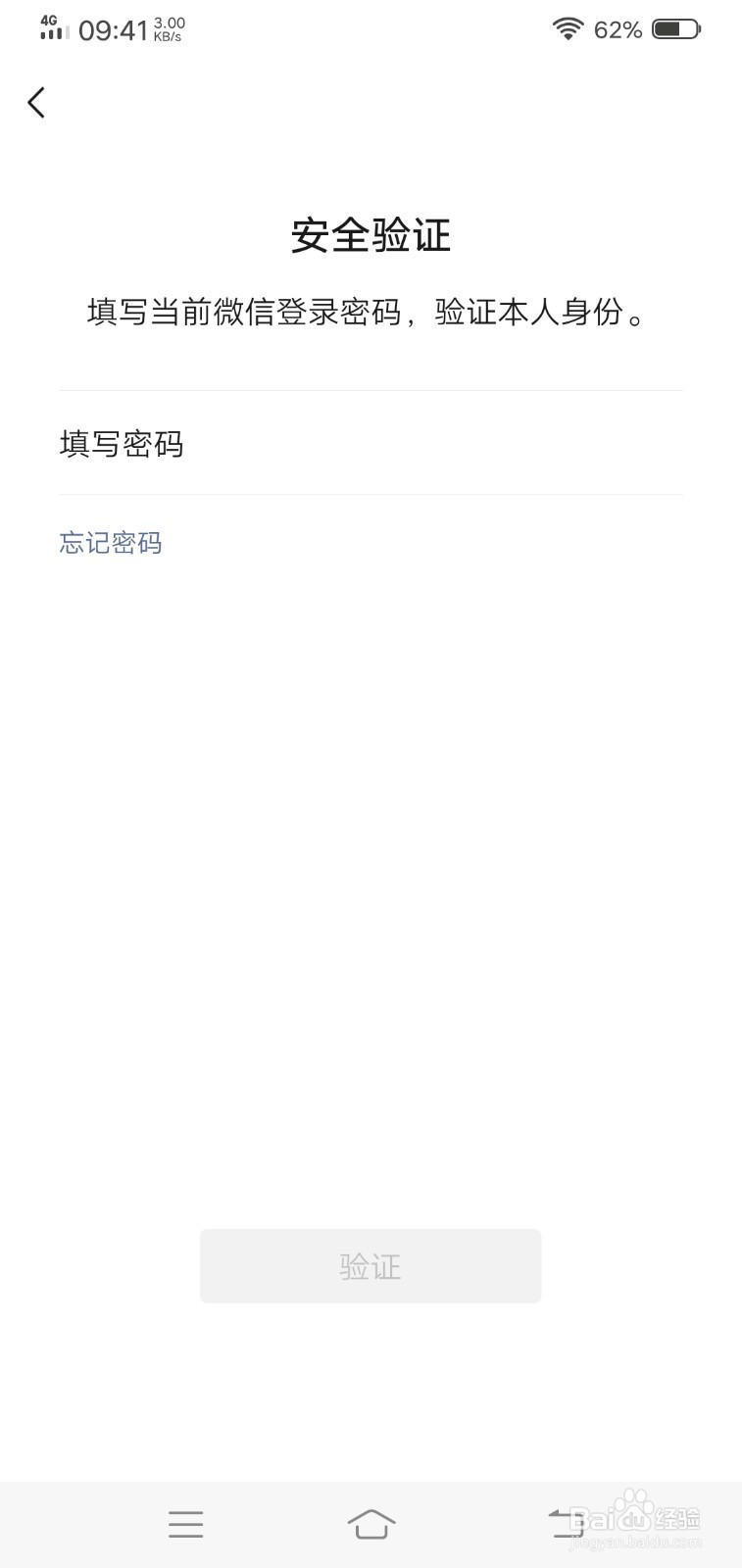Image resolution: width=742 pixels, height=1568 pixels.
Task: Tap the 62% battery percentage text
Action: click(618, 30)
